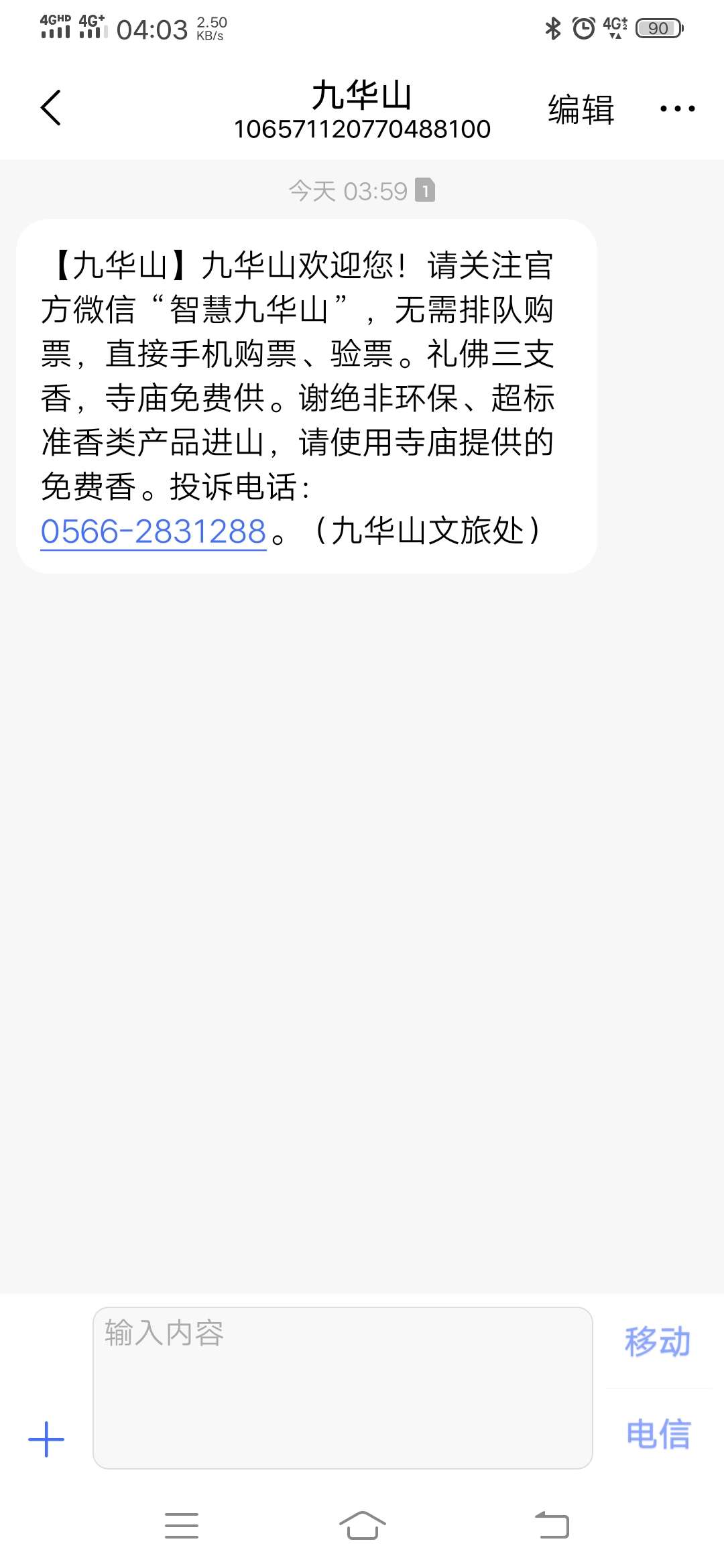Go to the system home screen
Screen dimensions: 724x1568
pos(362,1526)
